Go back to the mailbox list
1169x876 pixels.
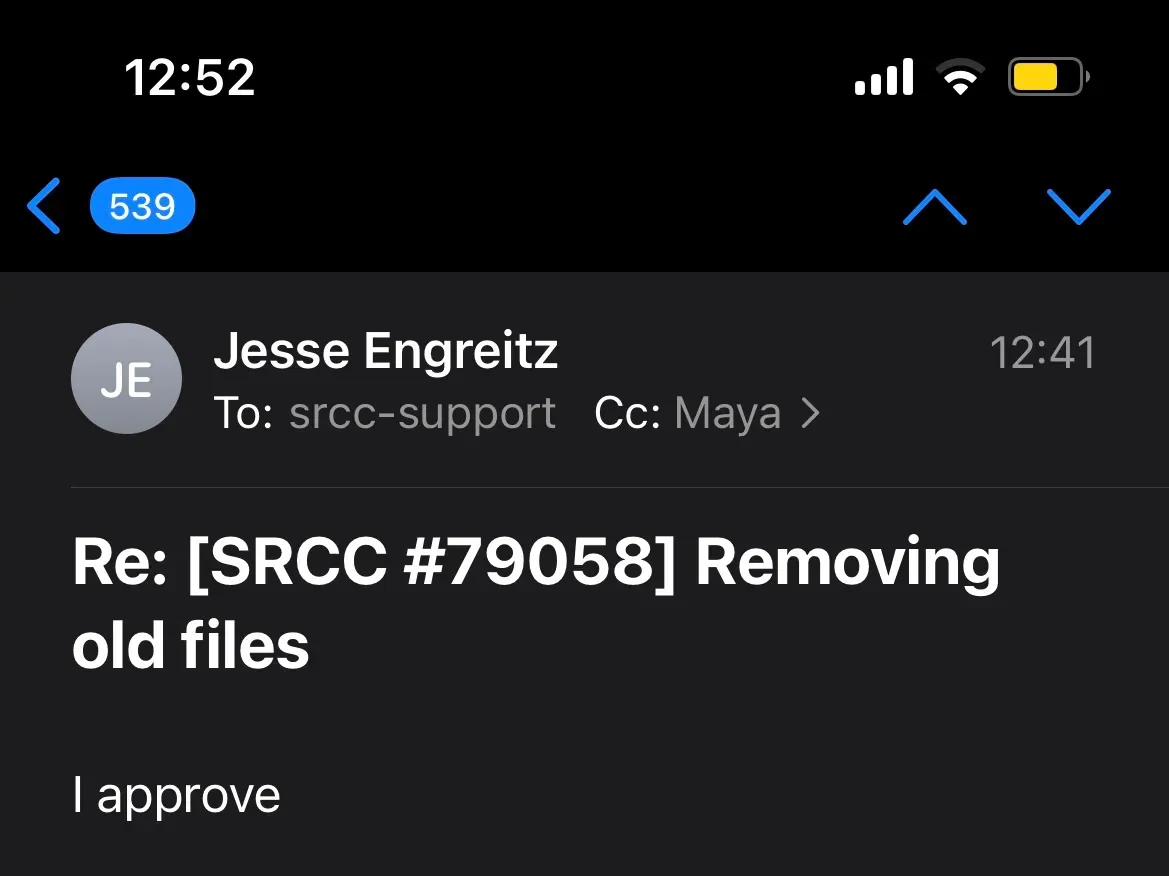[x=45, y=207]
